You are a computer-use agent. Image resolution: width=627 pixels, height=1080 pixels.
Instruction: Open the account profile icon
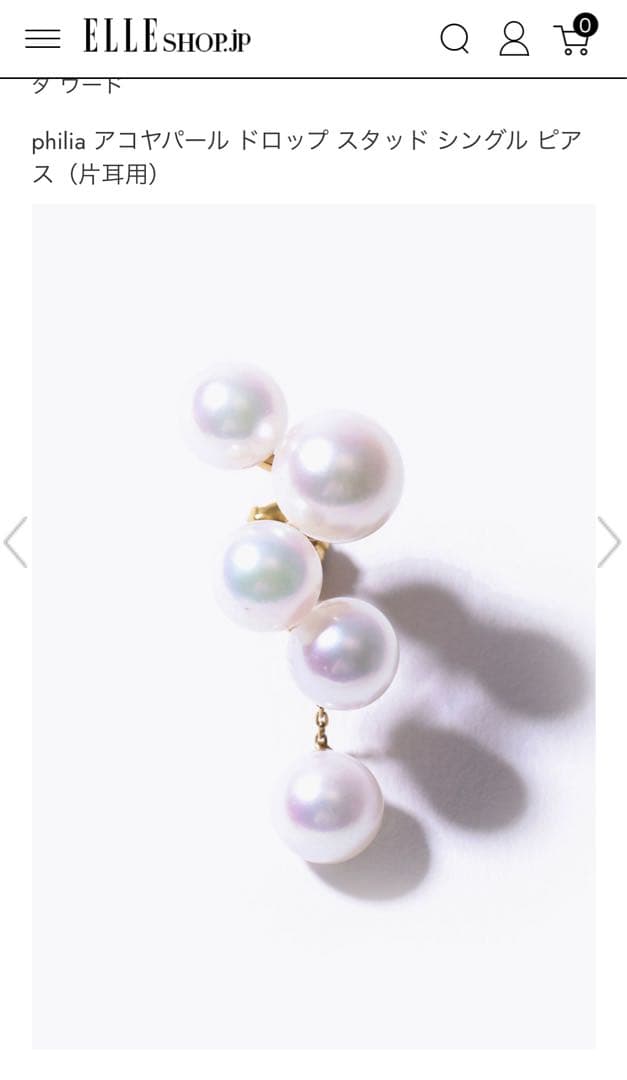pos(514,39)
